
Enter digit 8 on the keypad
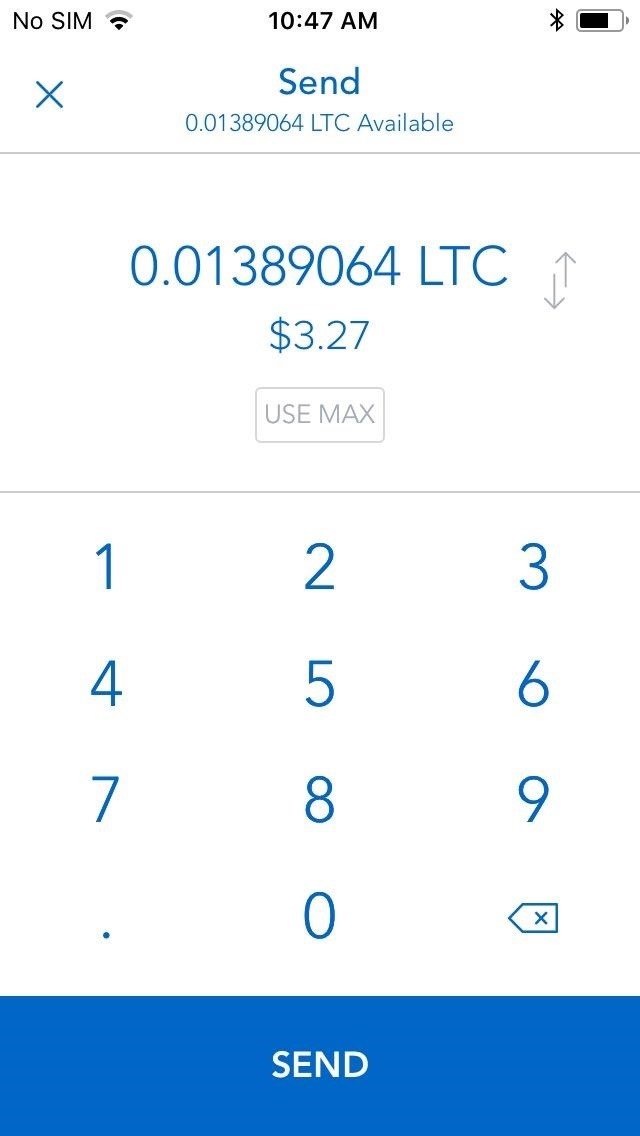click(320, 800)
